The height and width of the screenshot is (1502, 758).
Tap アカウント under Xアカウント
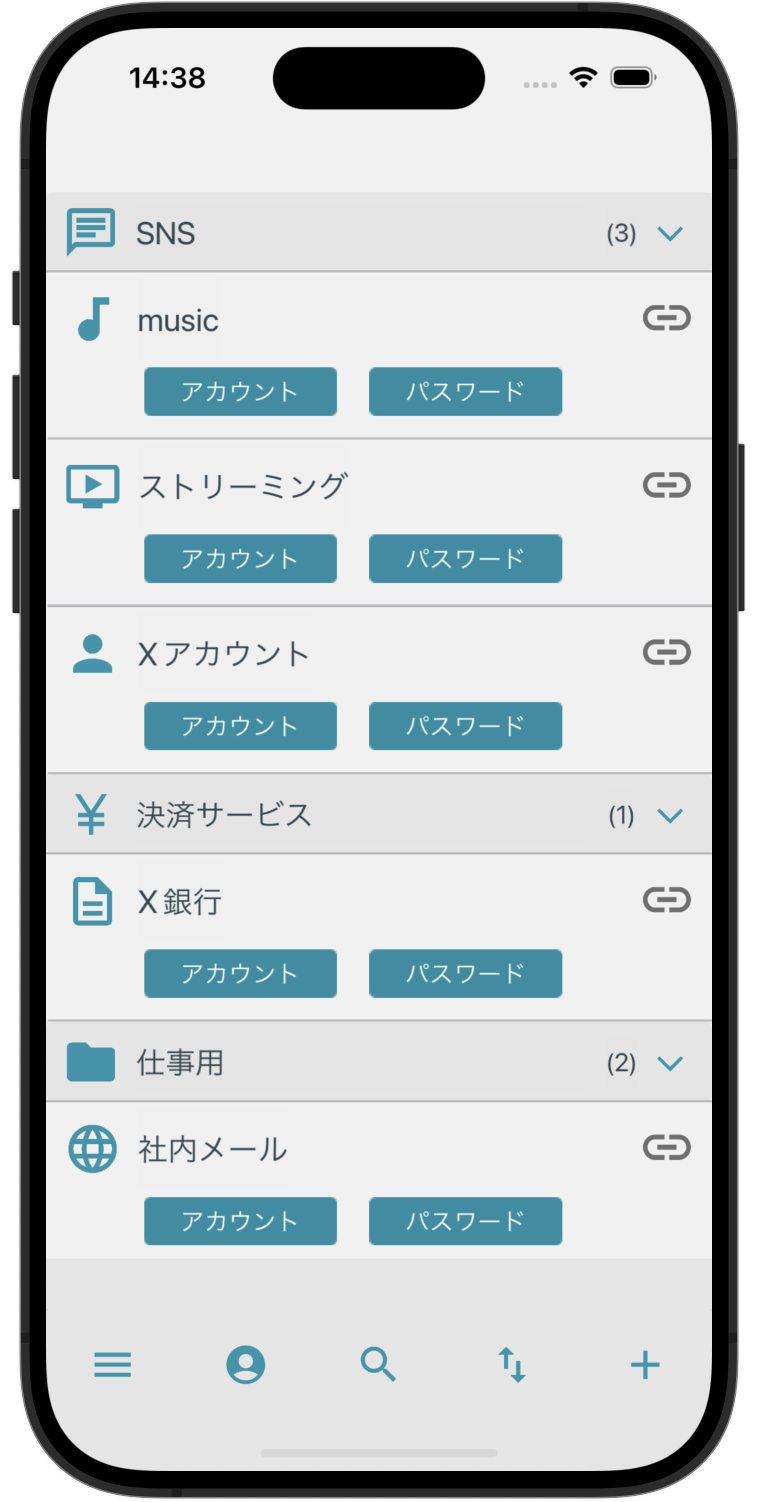(x=240, y=725)
